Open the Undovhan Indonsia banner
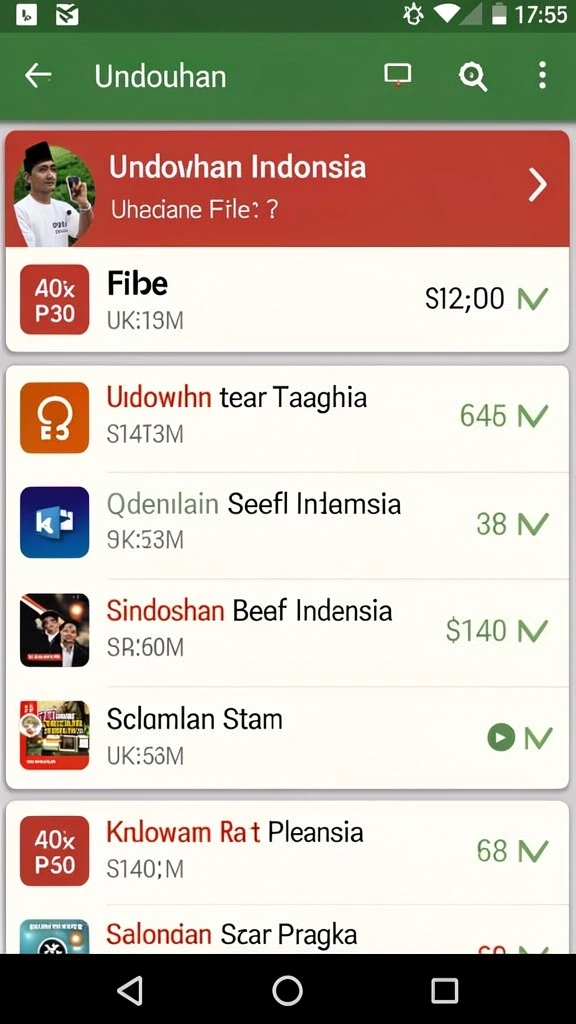 click(x=287, y=189)
